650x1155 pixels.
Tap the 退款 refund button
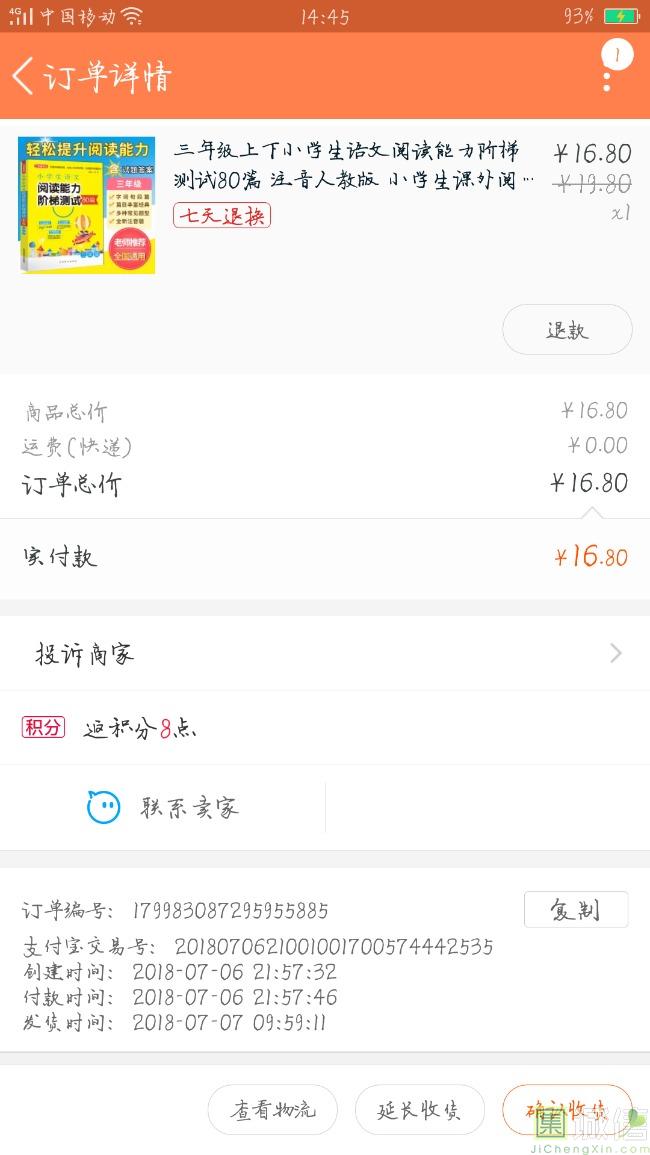(567, 330)
